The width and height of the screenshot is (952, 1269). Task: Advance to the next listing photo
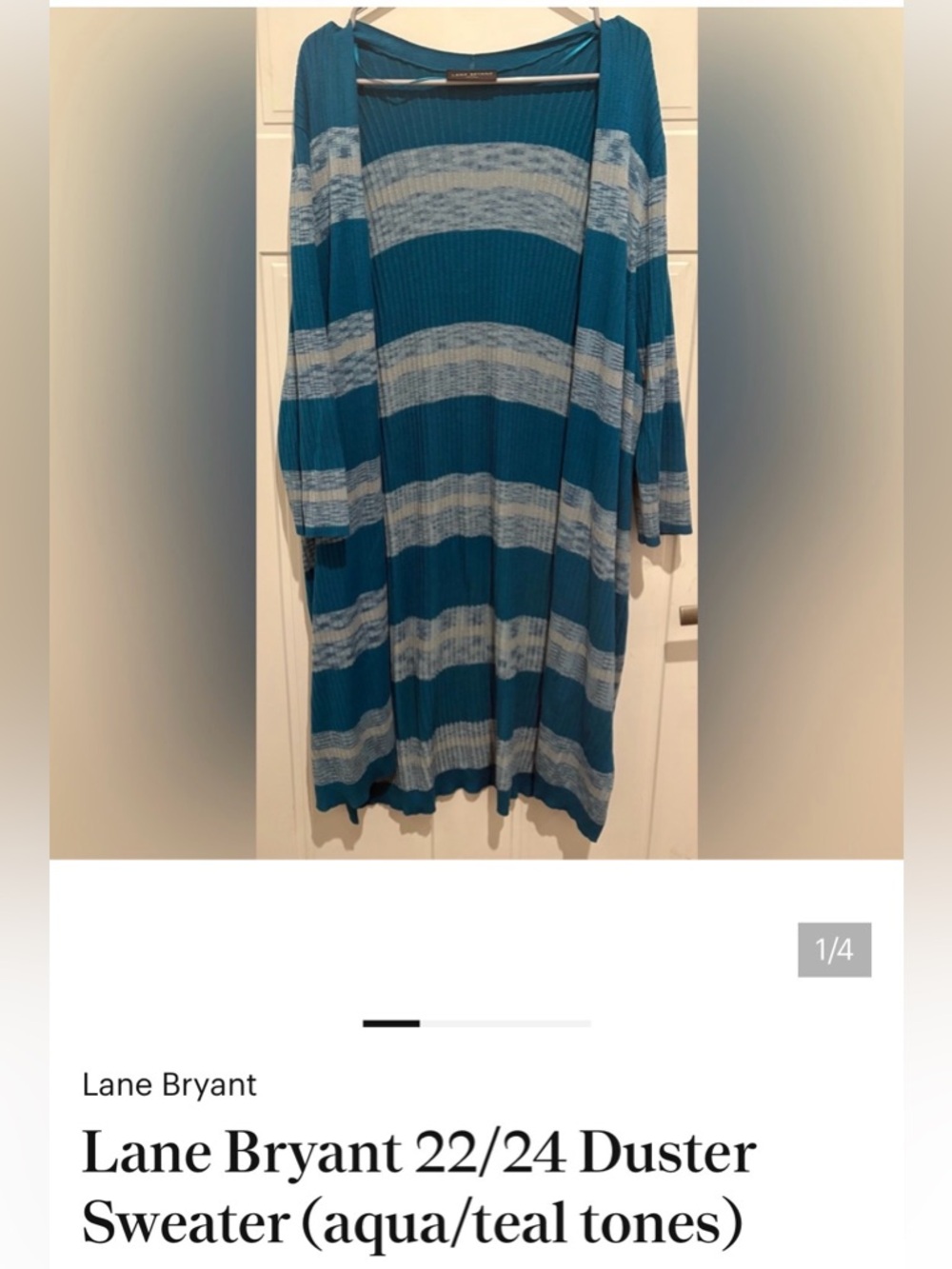[666, 428]
